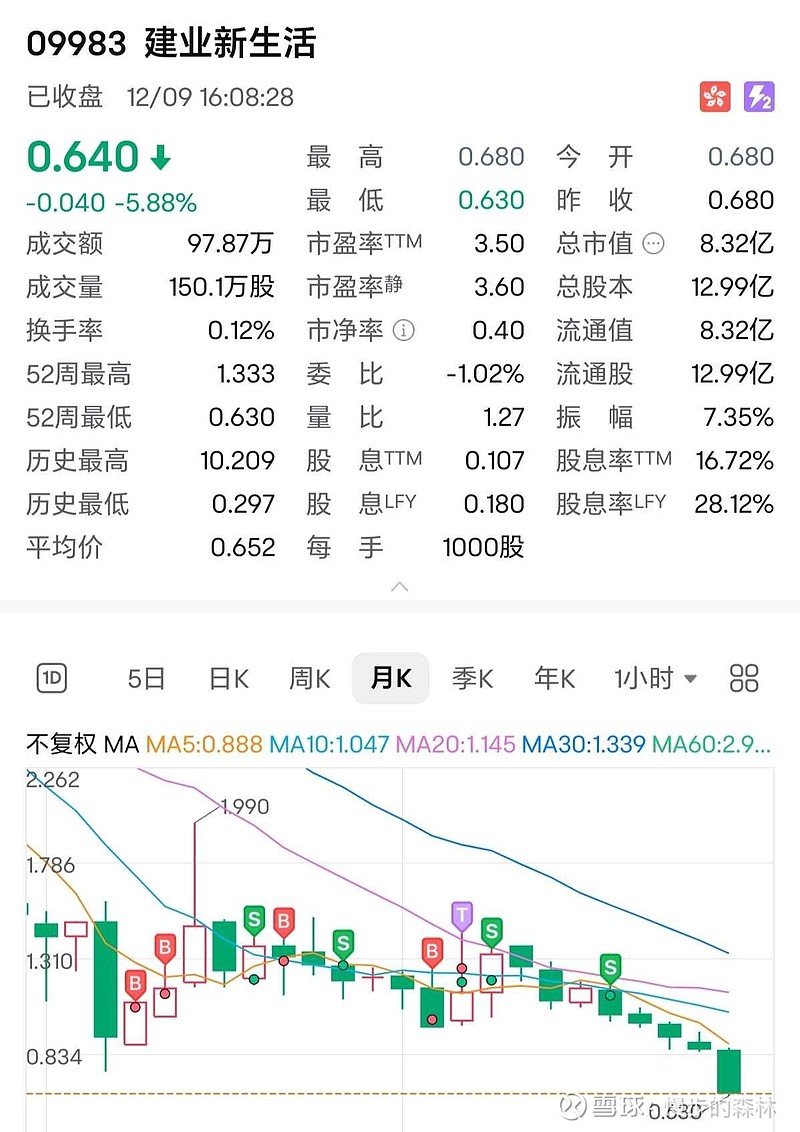Select the 1D chart view icon
The image size is (800, 1132).
coord(51,678)
